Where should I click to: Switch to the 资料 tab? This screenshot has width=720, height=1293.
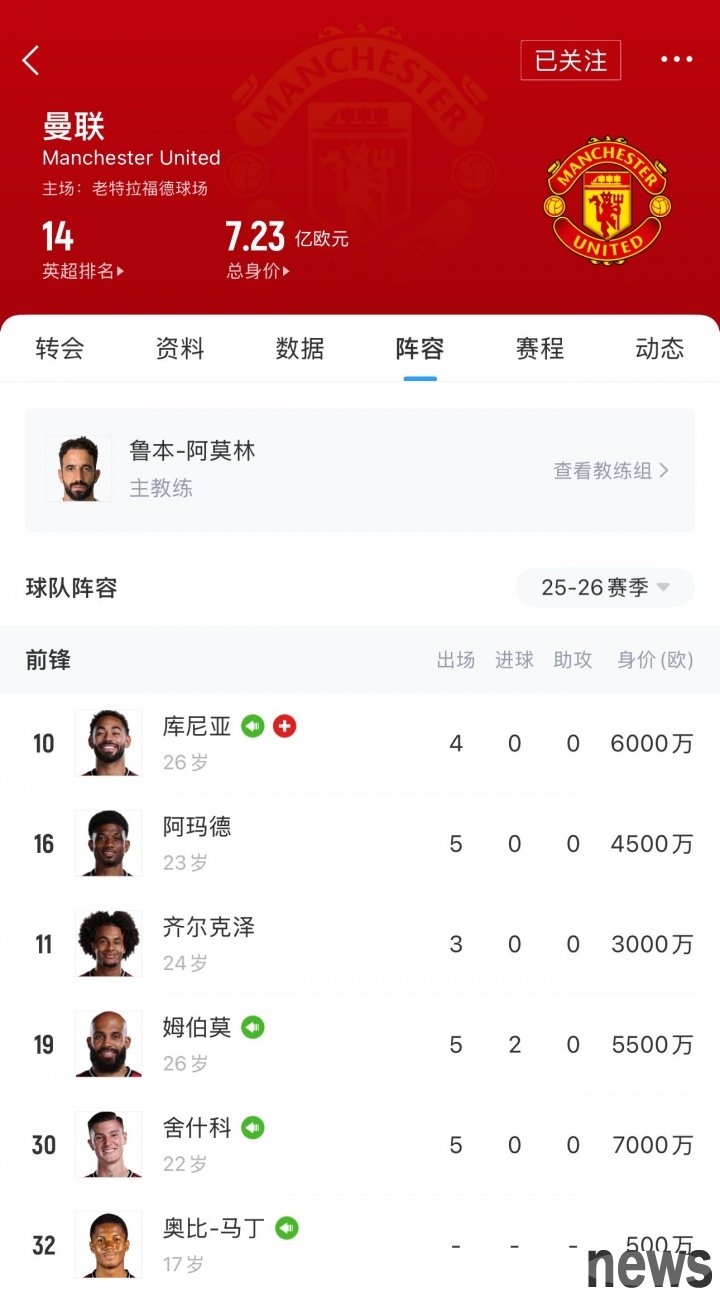point(180,348)
